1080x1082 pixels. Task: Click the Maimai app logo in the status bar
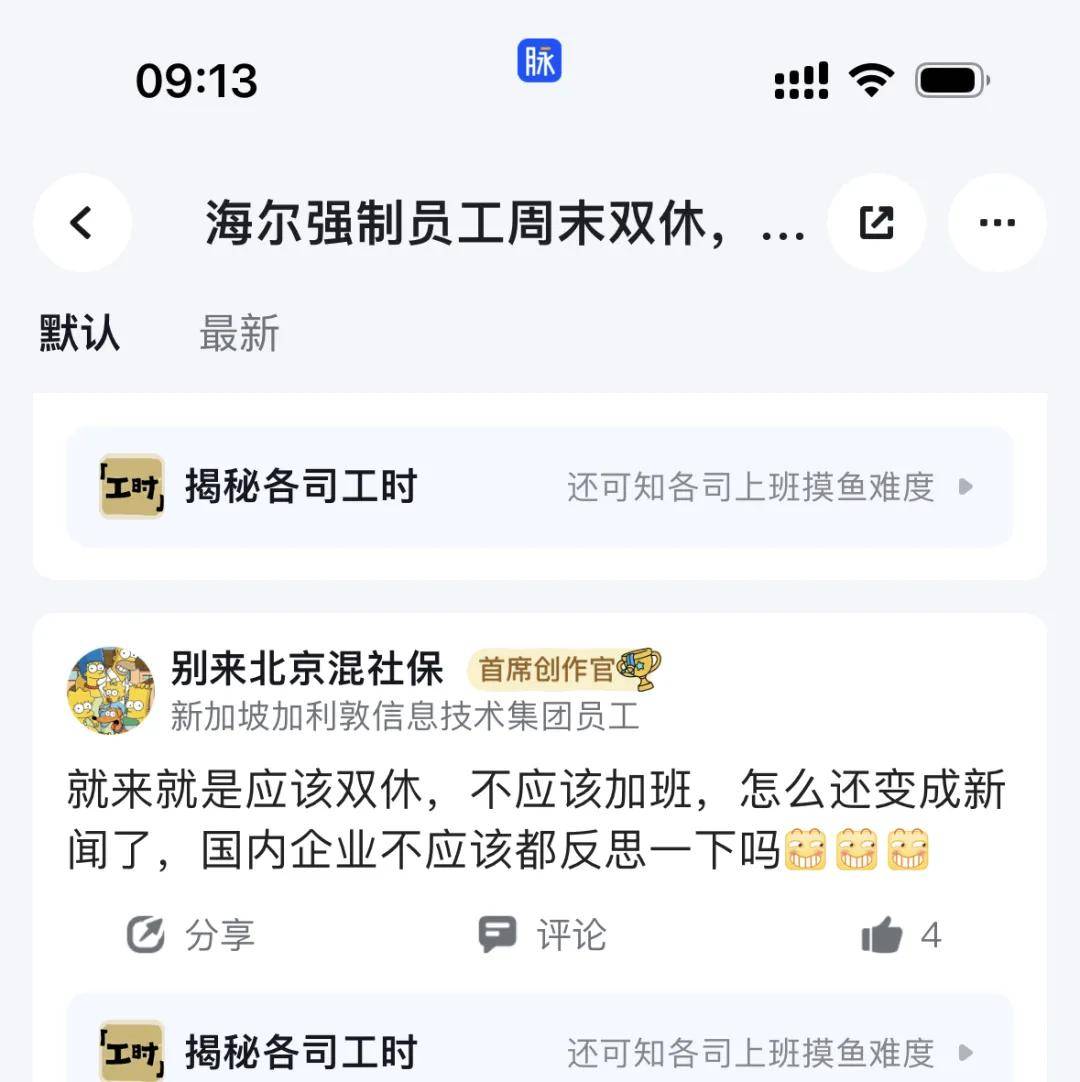point(539,62)
